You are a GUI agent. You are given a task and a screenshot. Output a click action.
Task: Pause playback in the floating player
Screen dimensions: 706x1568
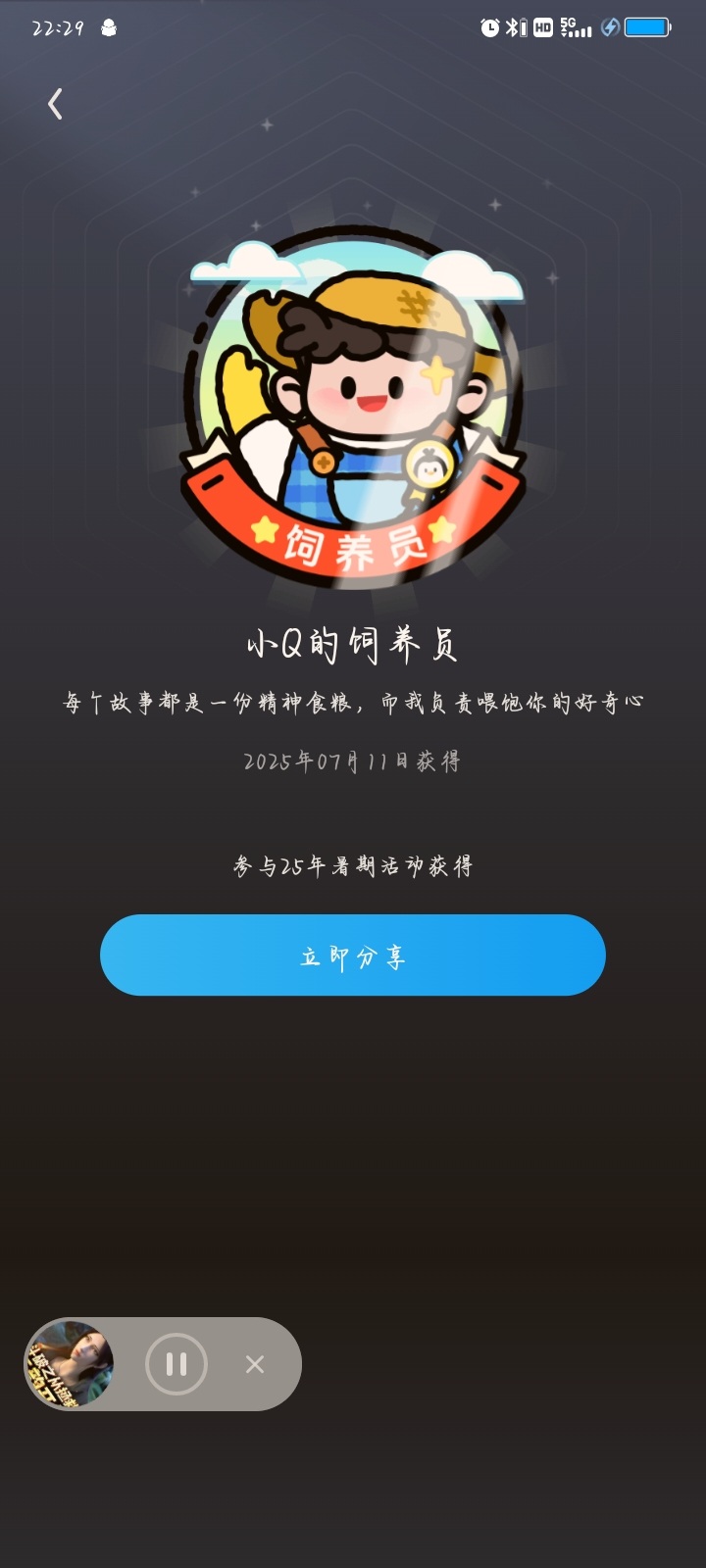[x=176, y=1364]
